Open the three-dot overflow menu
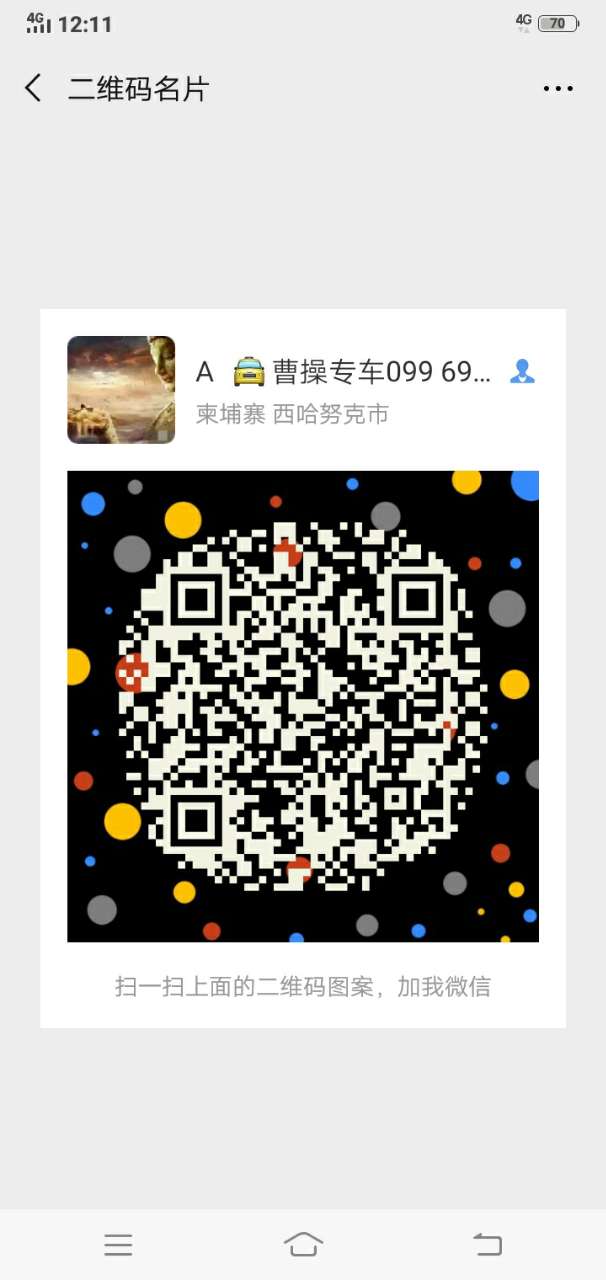Image resolution: width=606 pixels, height=1280 pixels. 558,89
